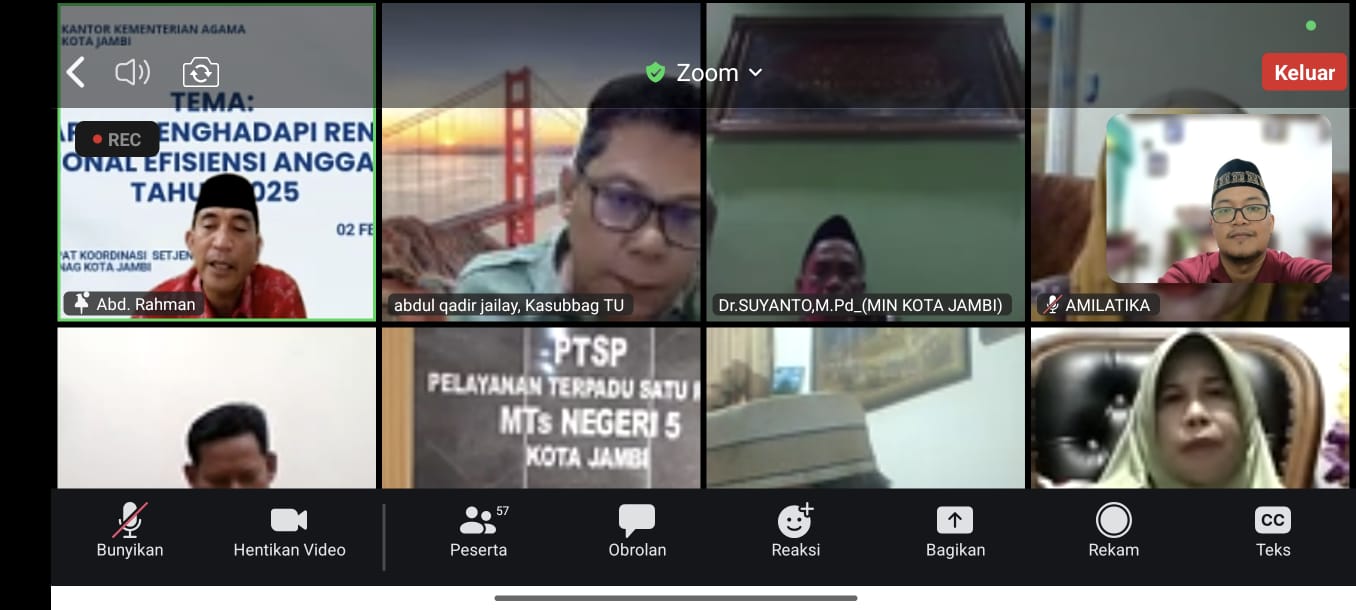1356x610 pixels.
Task: Leave the meeting with the Keluar button
Action: 1303,73
